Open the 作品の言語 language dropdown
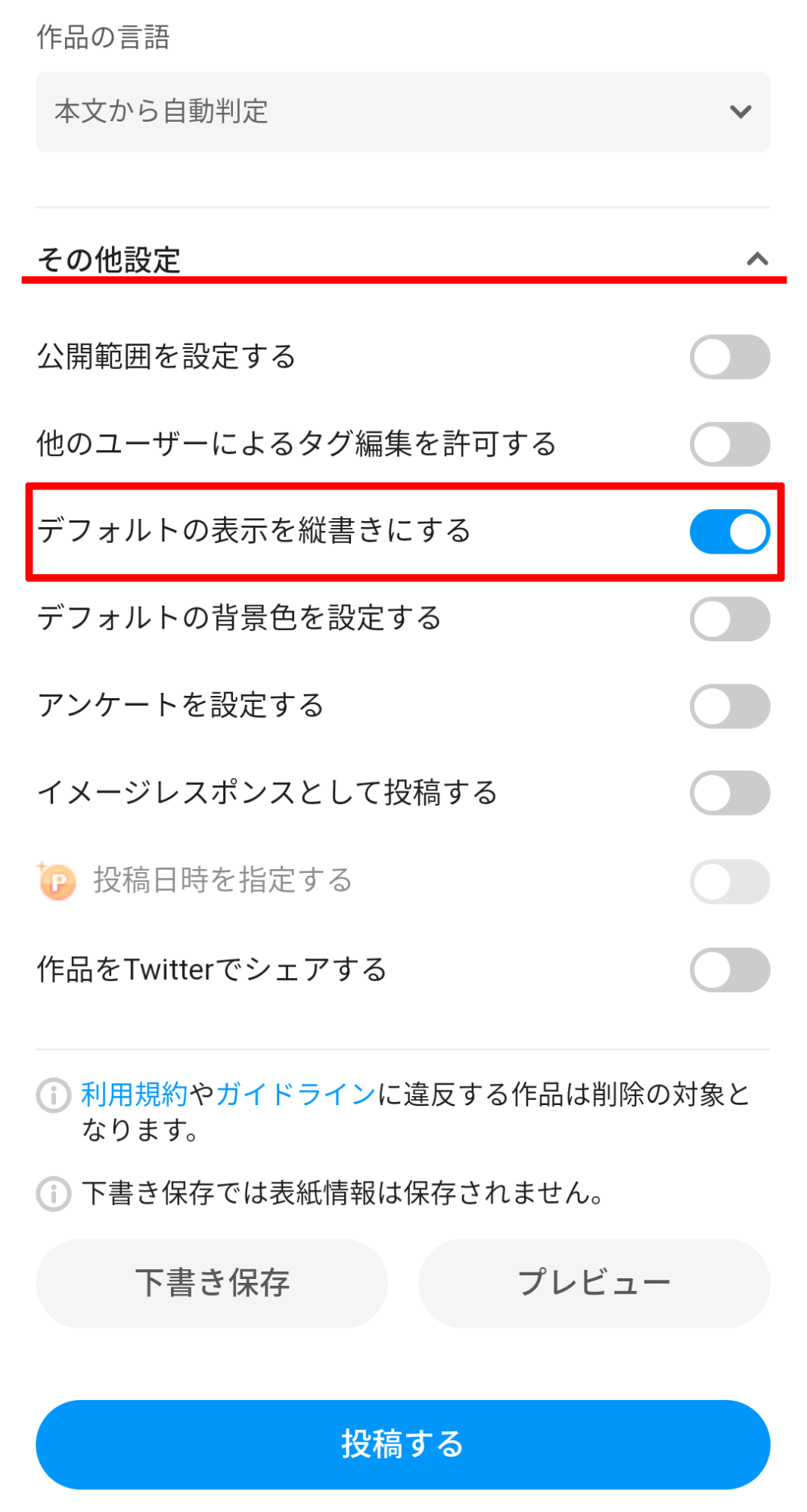Image resolution: width=807 pixels, height=1512 pixels. pos(402,112)
